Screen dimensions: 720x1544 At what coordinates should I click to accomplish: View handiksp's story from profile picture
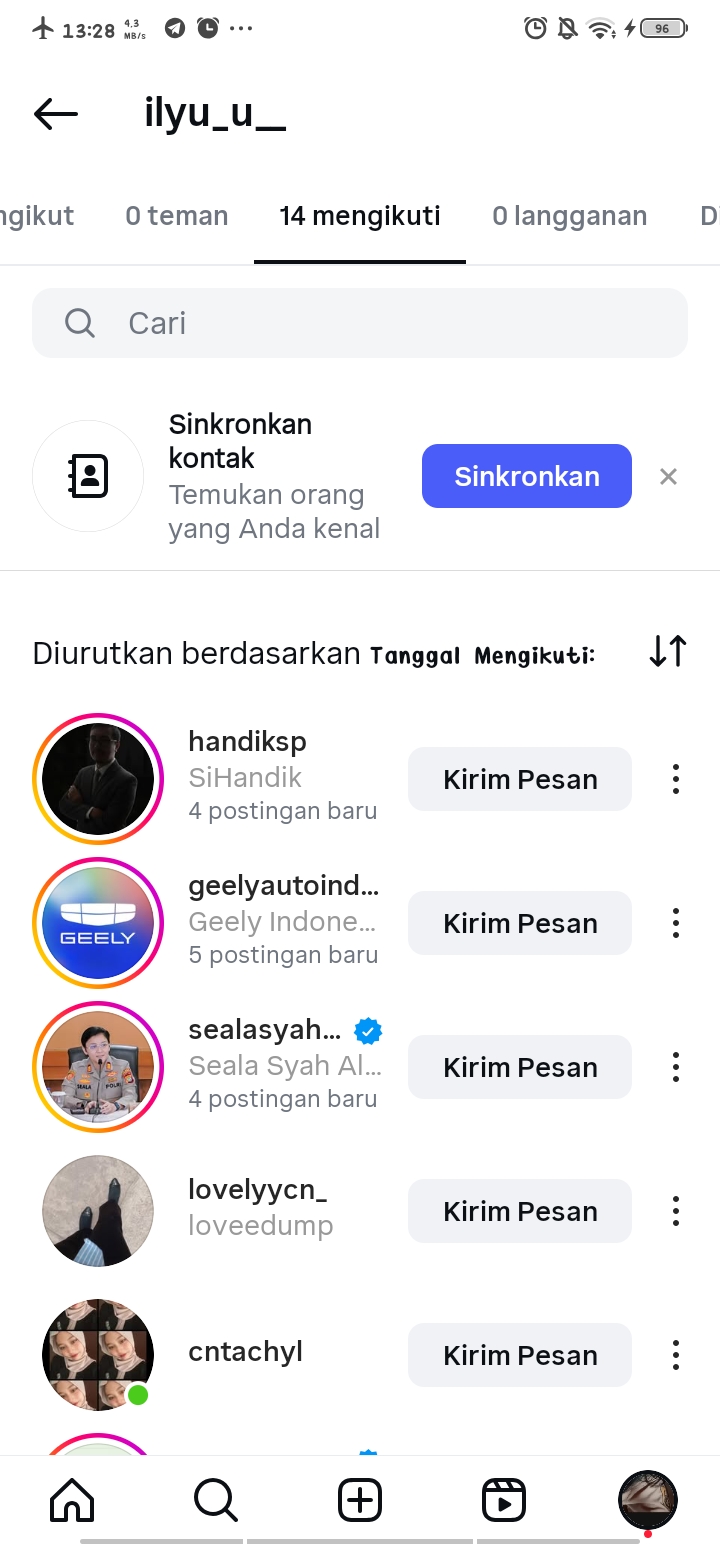[98, 779]
